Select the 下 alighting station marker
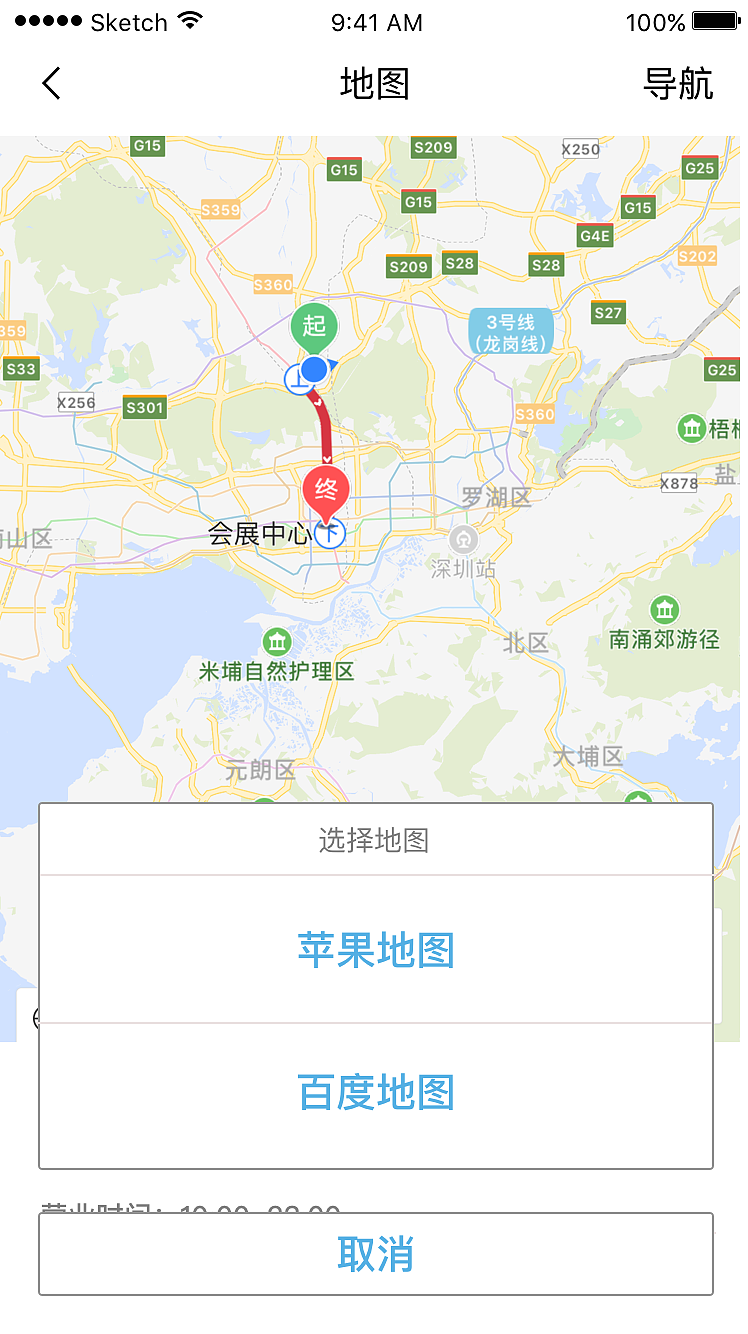This screenshot has width=748, height=1334. [330, 534]
